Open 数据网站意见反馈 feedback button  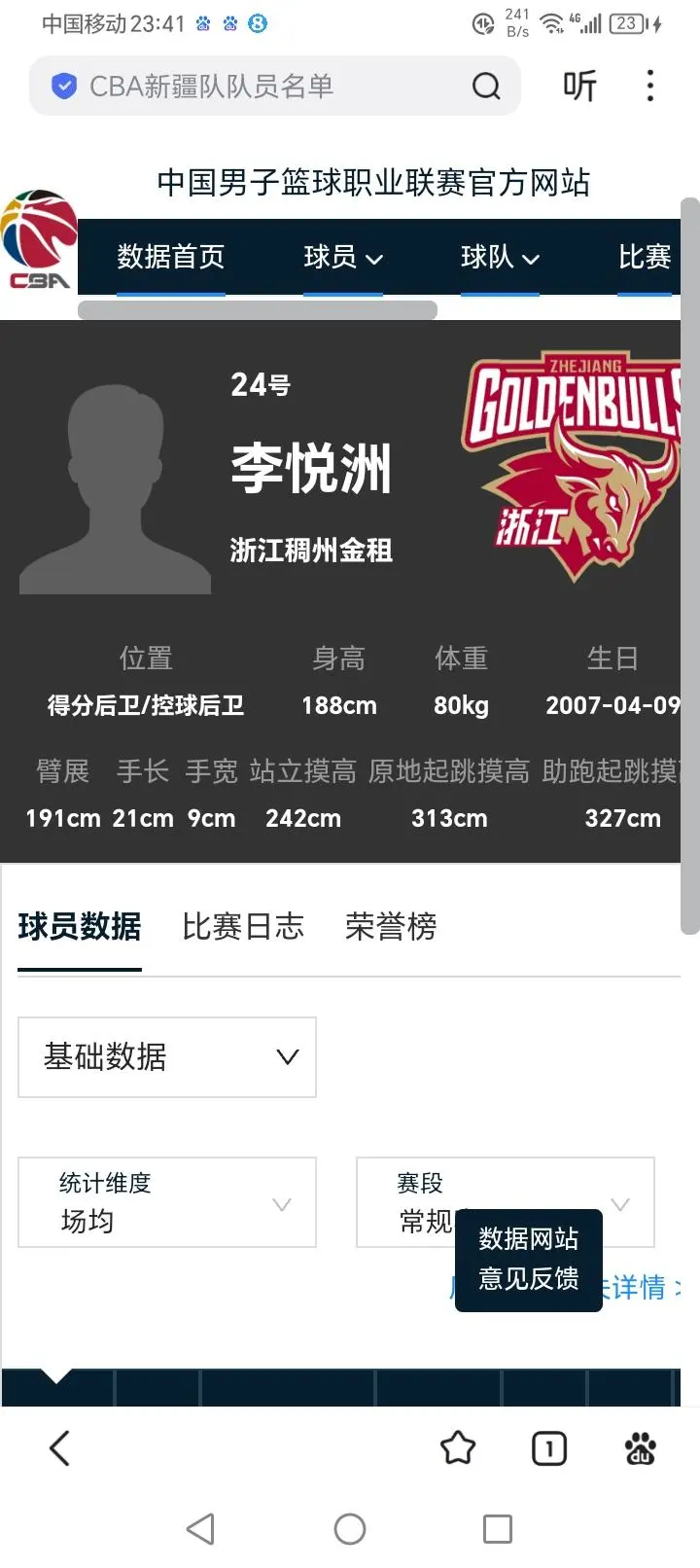coord(528,1258)
